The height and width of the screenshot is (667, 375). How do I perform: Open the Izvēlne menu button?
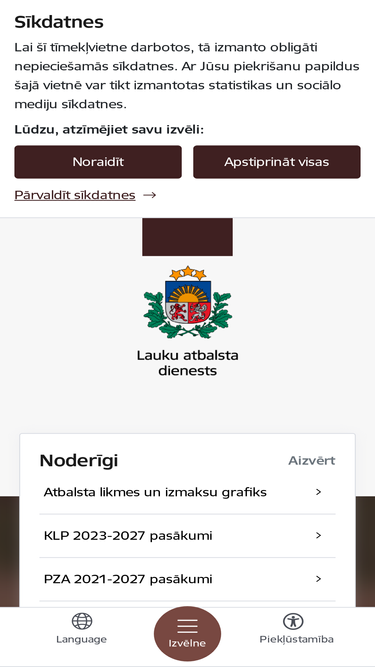(188, 633)
